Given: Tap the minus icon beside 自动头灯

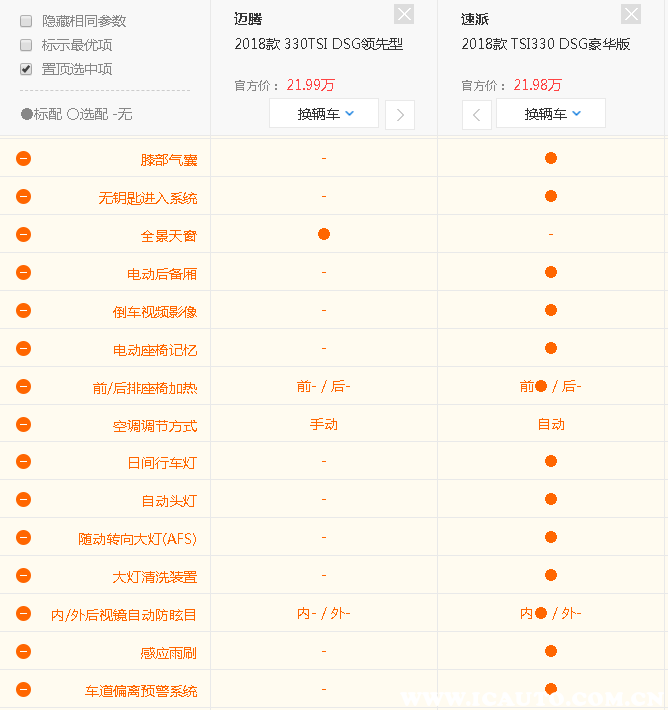Looking at the screenshot, I should click(x=24, y=499).
